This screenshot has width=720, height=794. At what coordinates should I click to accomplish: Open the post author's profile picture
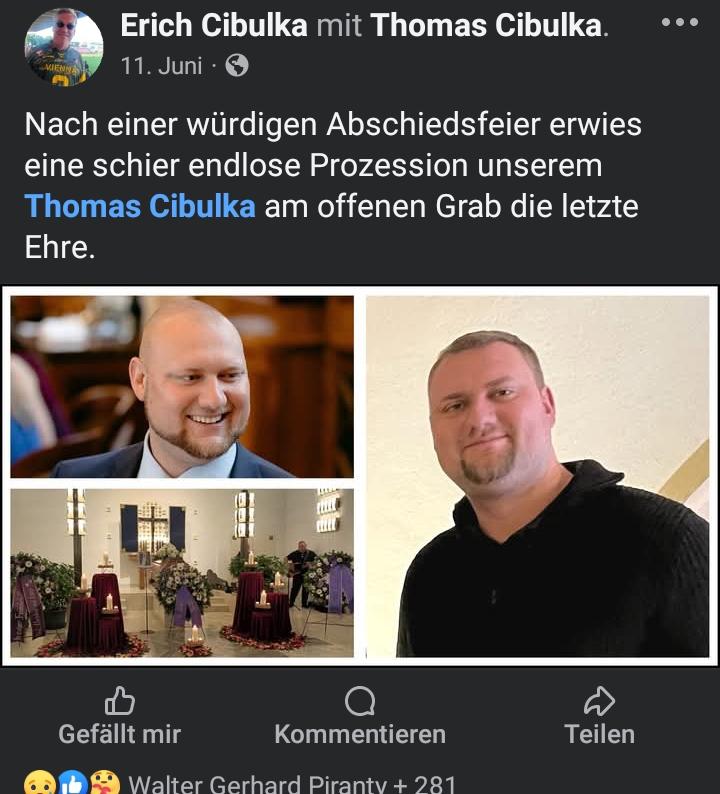click(x=64, y=47)
